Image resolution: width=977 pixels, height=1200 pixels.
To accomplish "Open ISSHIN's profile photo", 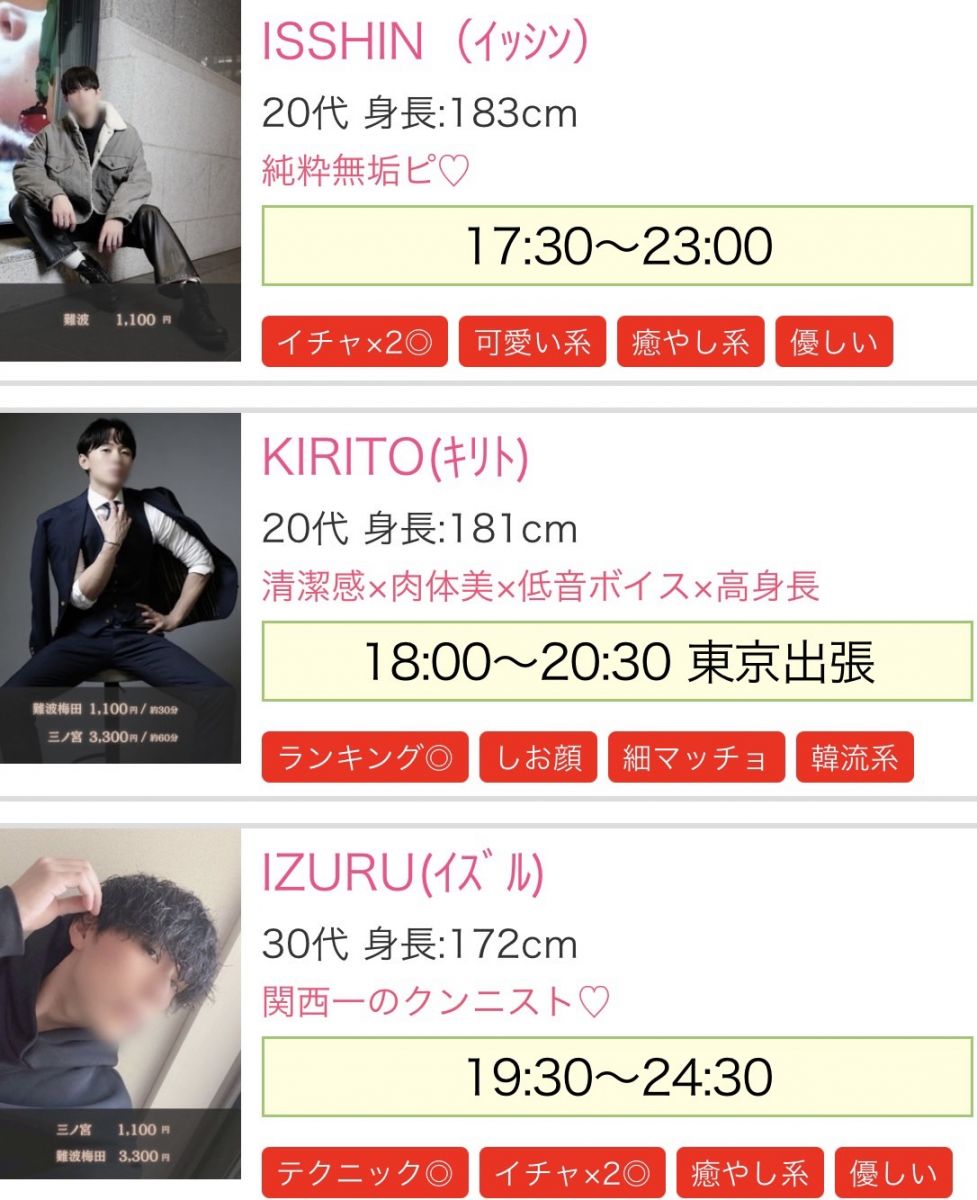I will 120,180.
